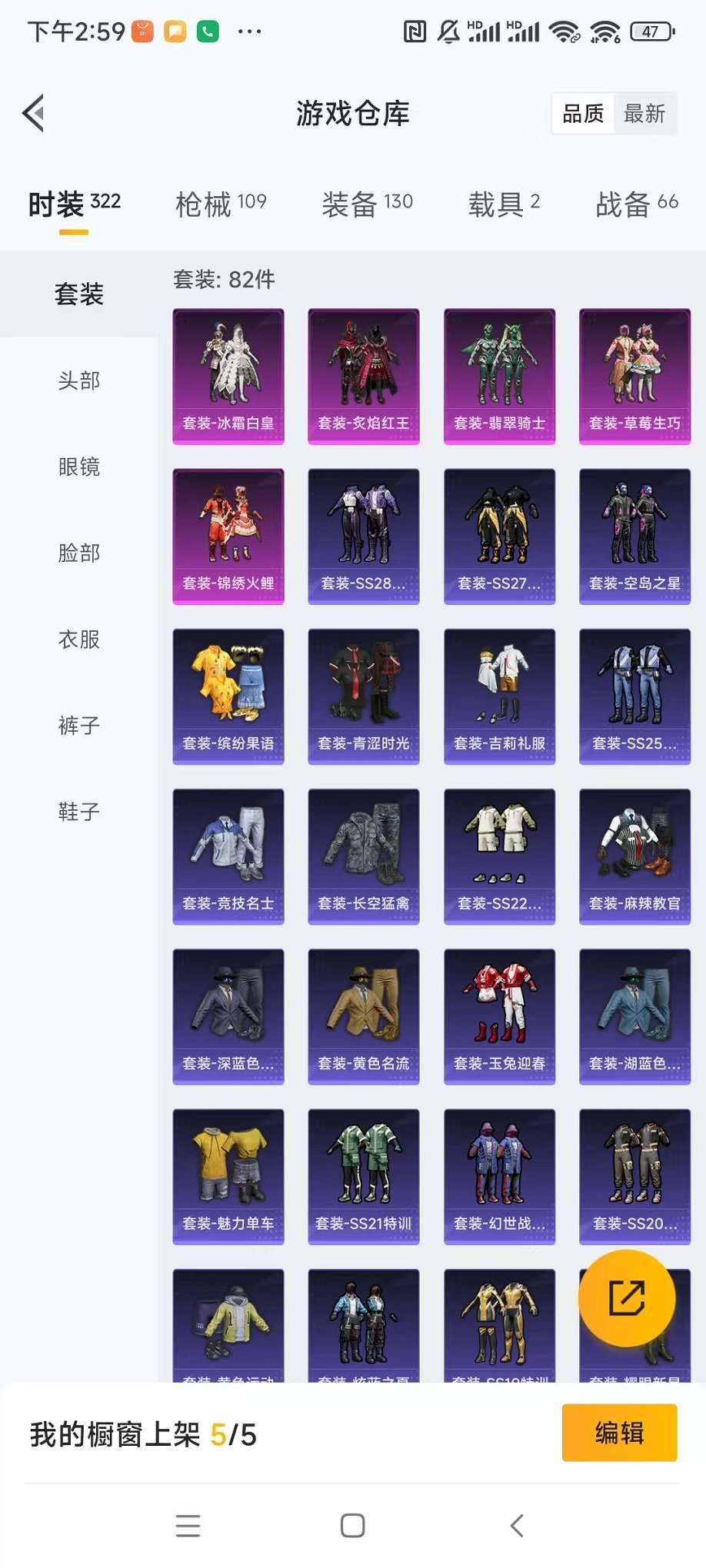Open the 载具 tab

coord(504,204)
